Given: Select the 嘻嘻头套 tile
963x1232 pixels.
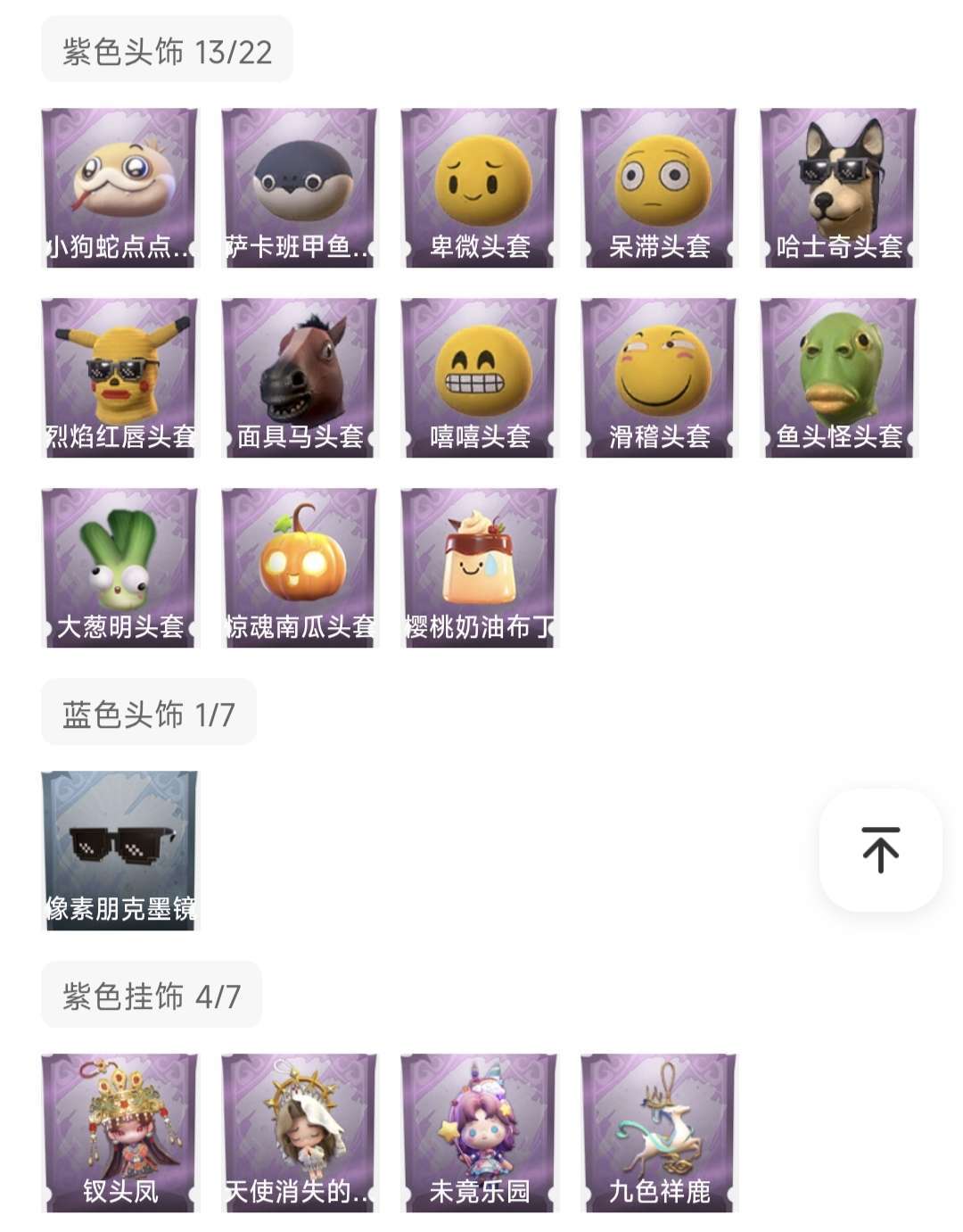Looking at the screenshot, I should [480, 378].
